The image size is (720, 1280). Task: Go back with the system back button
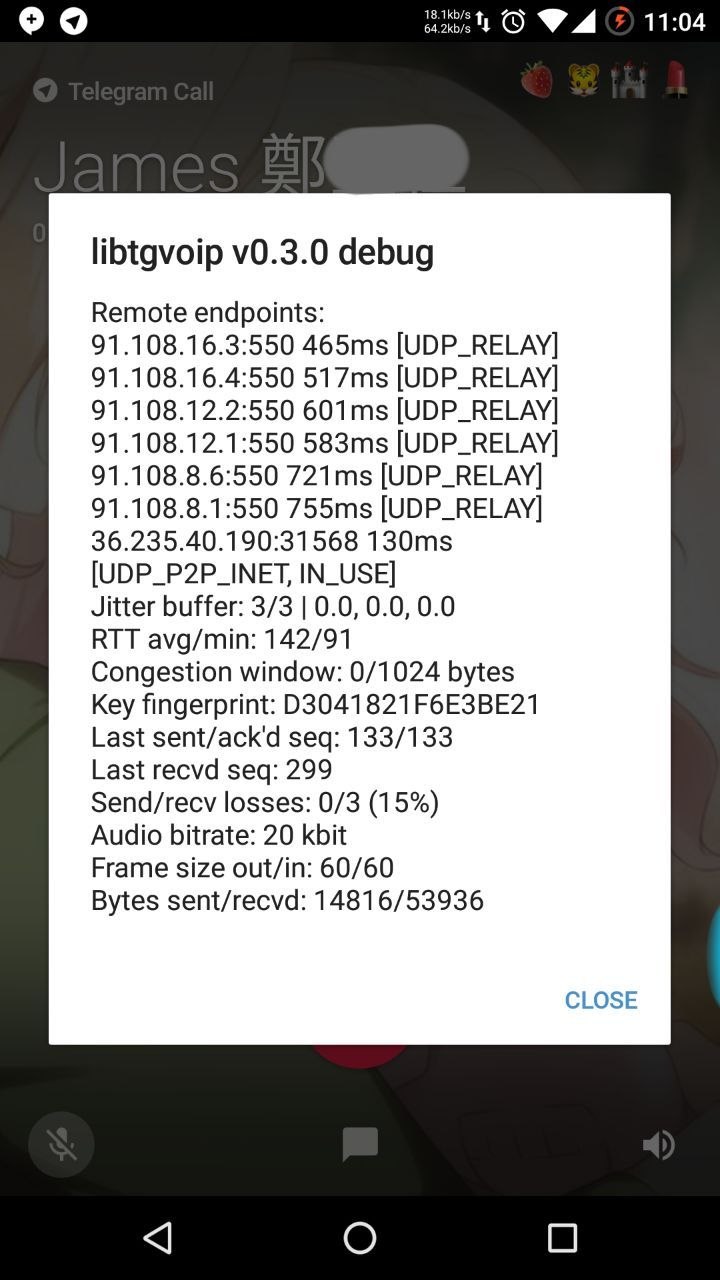pyautogui.click(x=158, y=1238)
